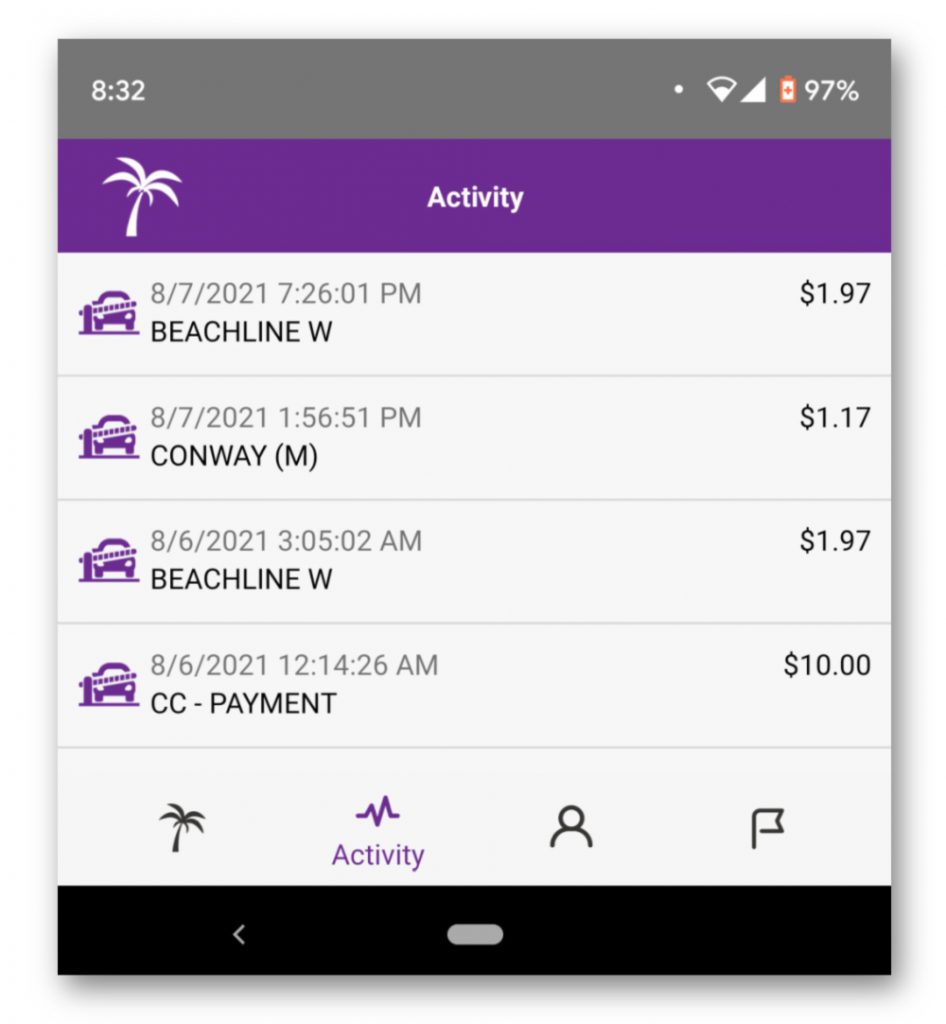Open the 8/7/2021 7:26:01 PM BEACHLINE W transaction
This screenshot has height=1024, width=946.
point(473,314)
